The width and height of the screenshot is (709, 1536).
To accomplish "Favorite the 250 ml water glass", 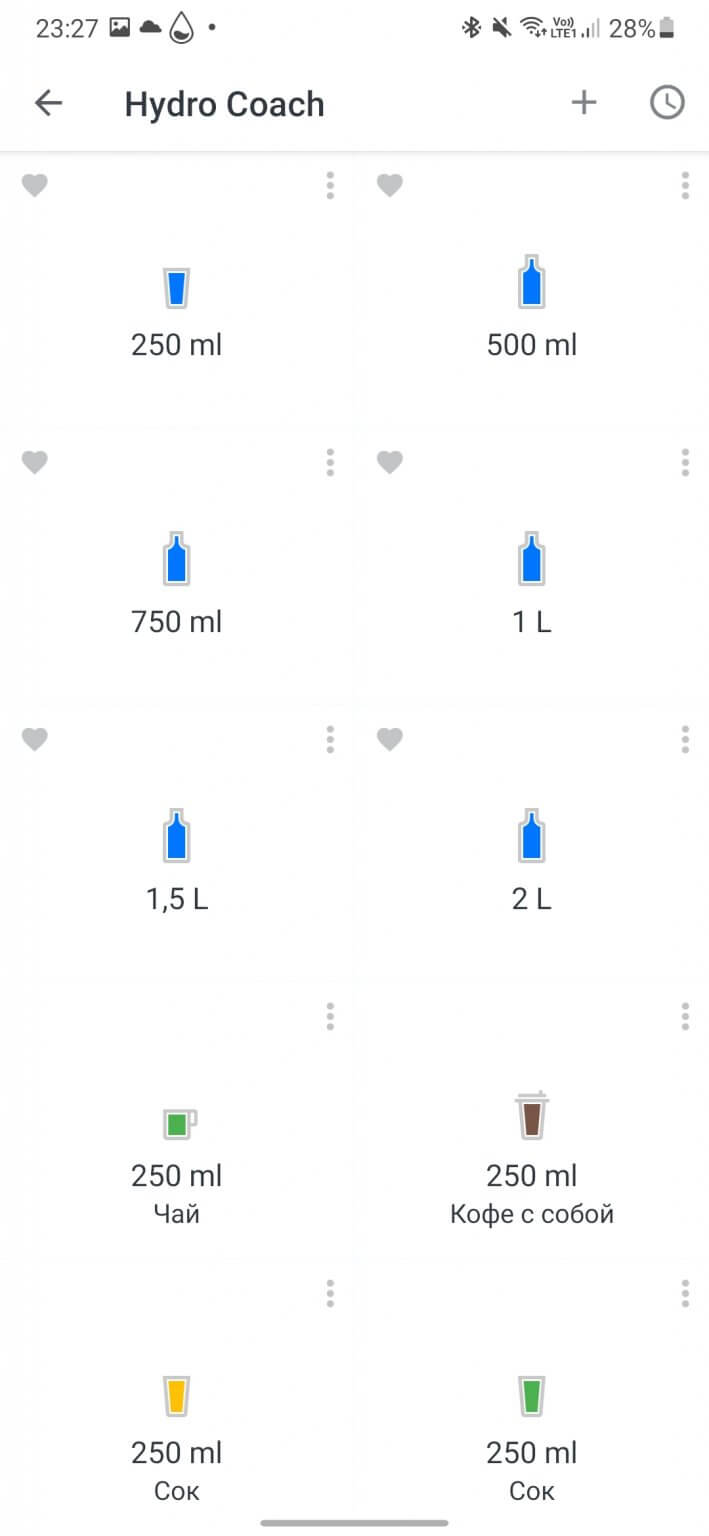I will tap(35, 186).
